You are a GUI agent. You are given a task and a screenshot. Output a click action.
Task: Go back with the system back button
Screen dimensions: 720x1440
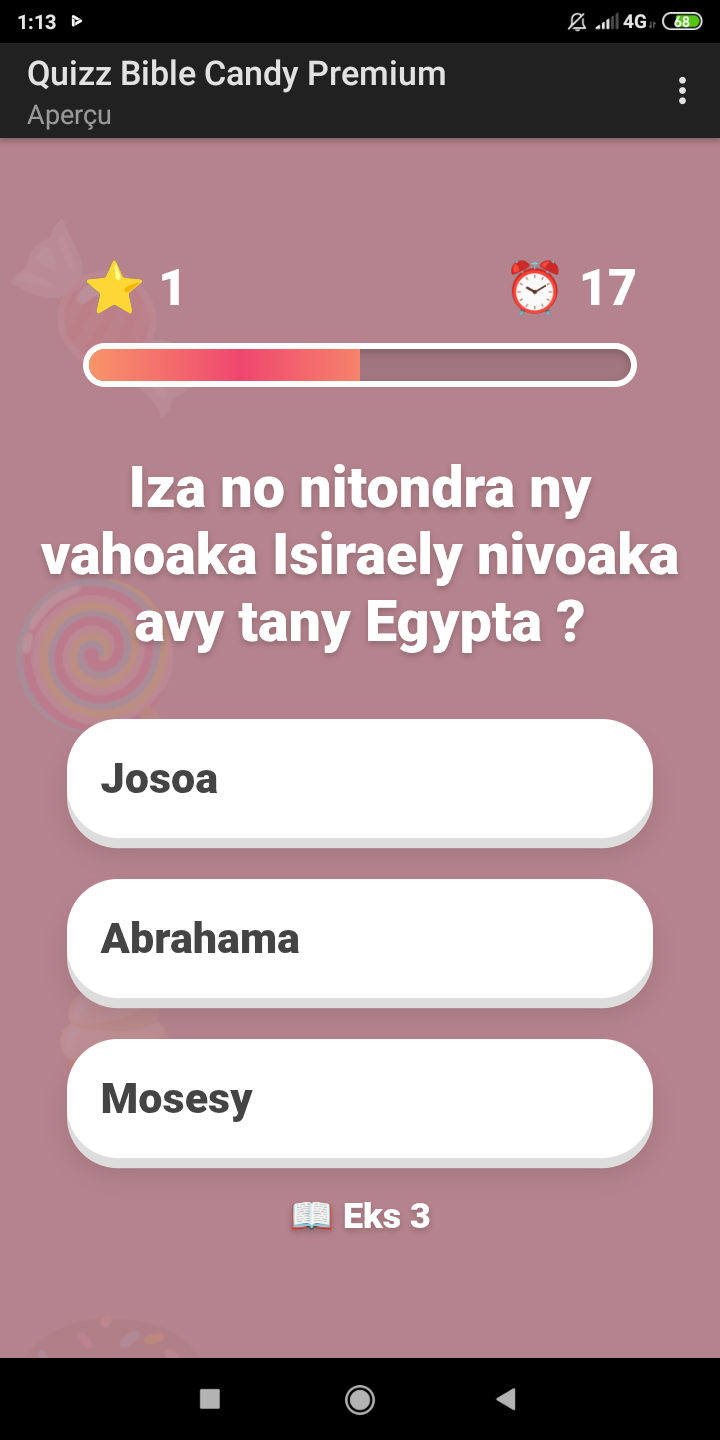(506, 1399)
